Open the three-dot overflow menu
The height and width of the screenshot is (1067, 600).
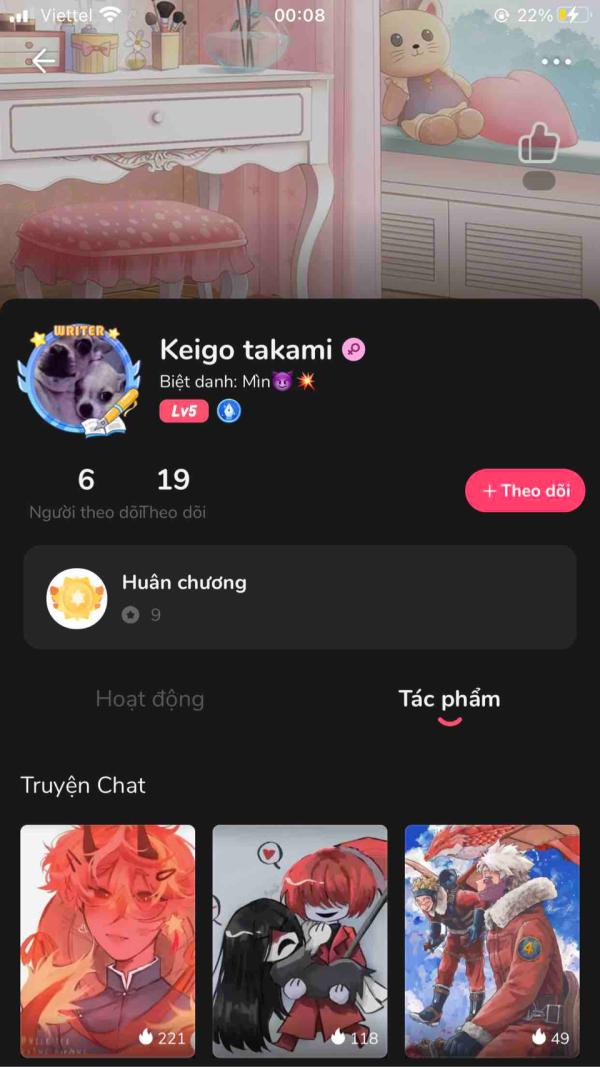(x=556, y=61)
